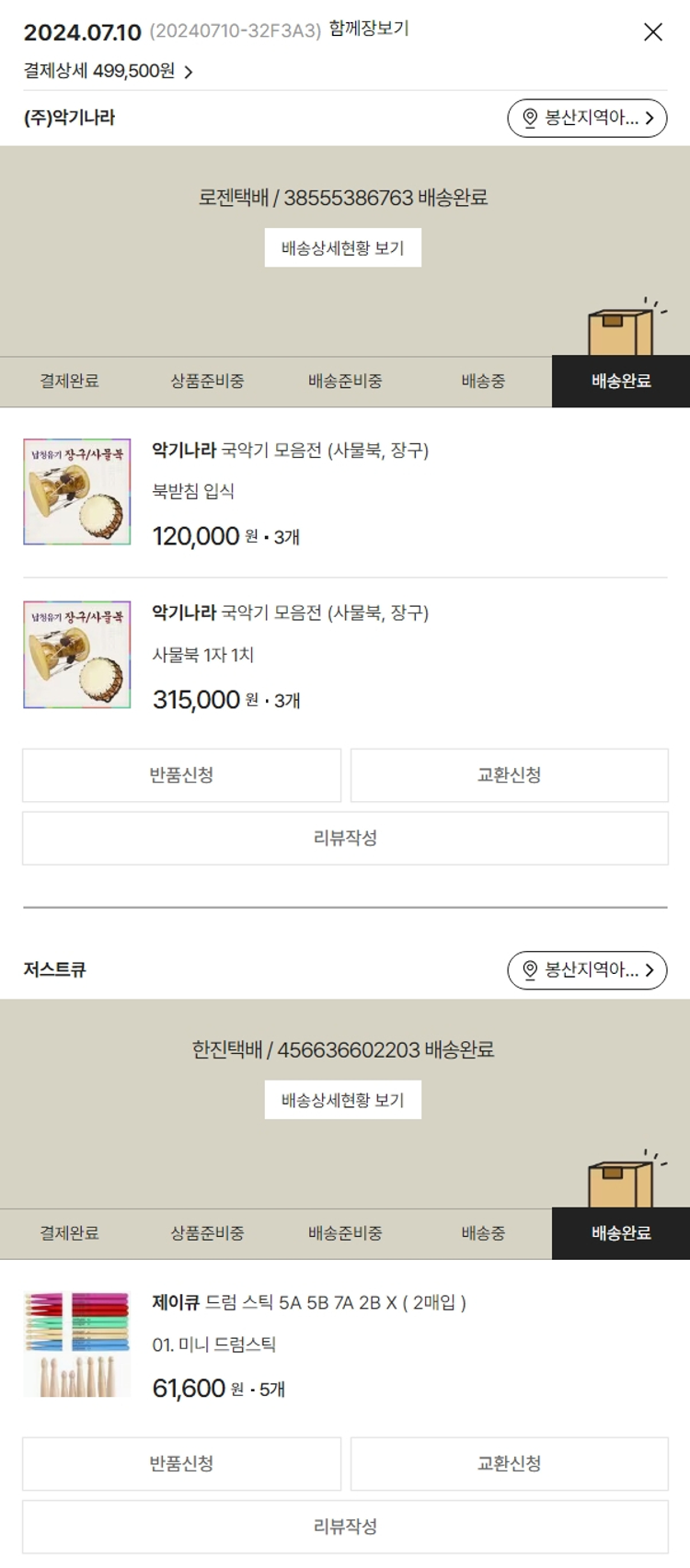Request a return for 악기나라 order
Image resolution: width=690 pixels, height=1568 pixels.
pyautogui.click(x=181, y=775)
